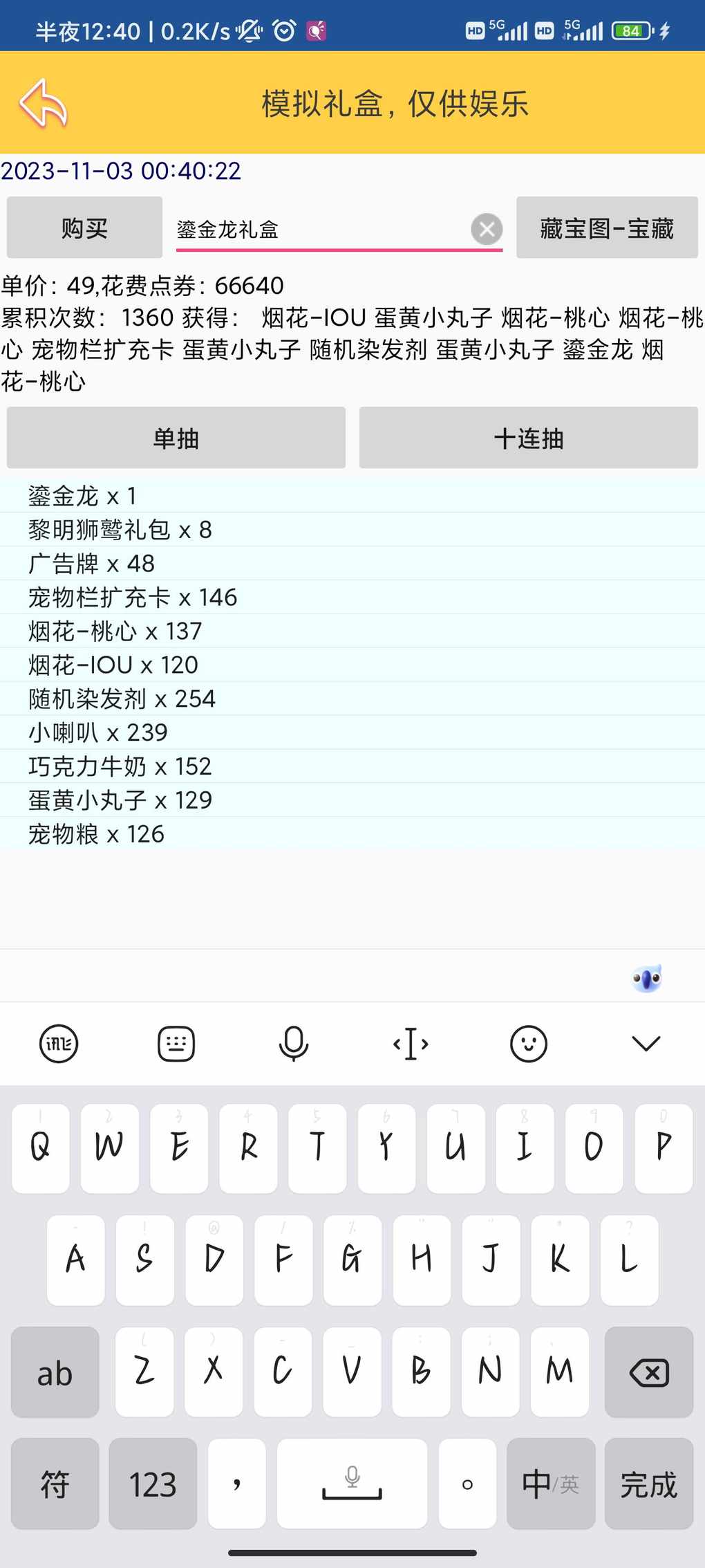This screenshot has height=1568, width=705.
Task: Open the 符 symbols keyboard
Action: 55,1484
